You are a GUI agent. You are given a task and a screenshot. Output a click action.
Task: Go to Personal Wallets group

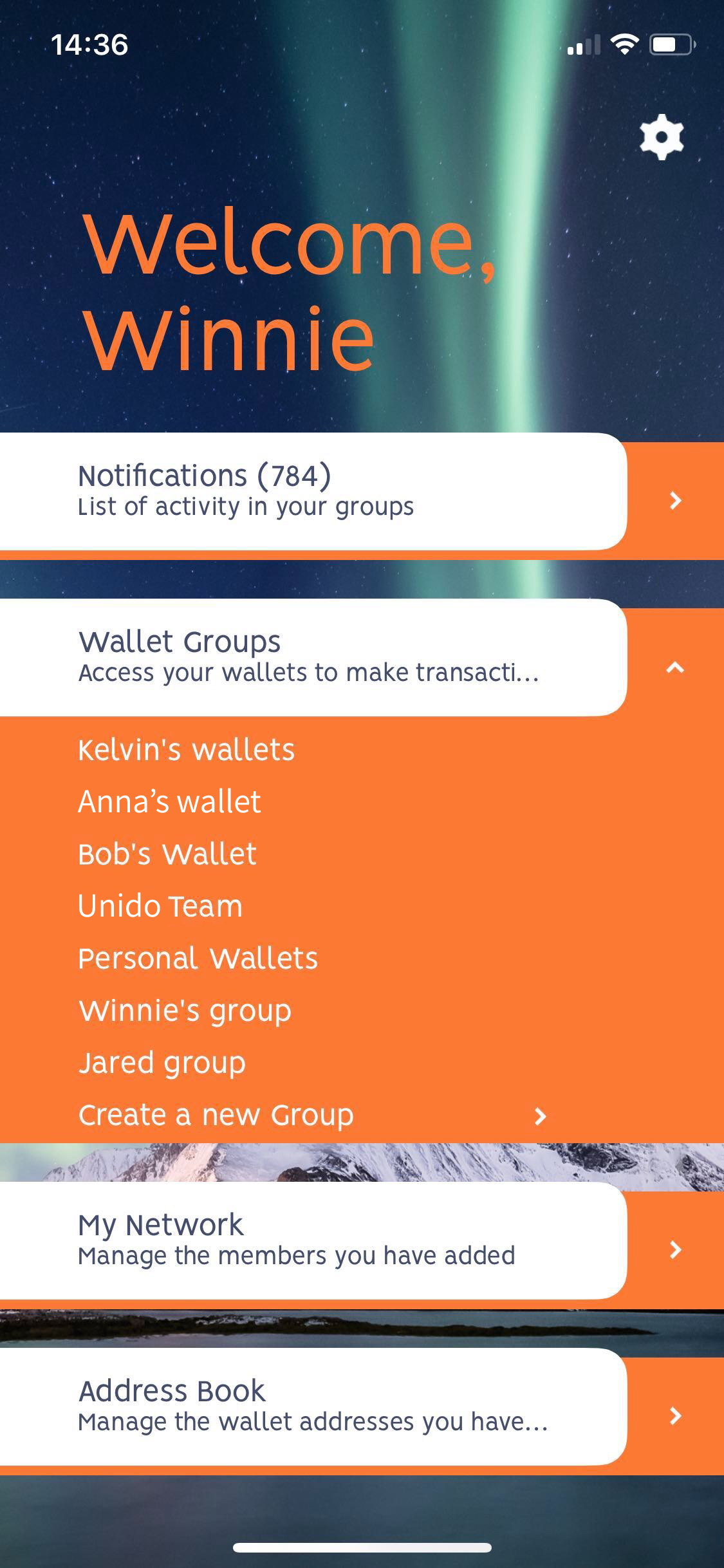point(198,958)
